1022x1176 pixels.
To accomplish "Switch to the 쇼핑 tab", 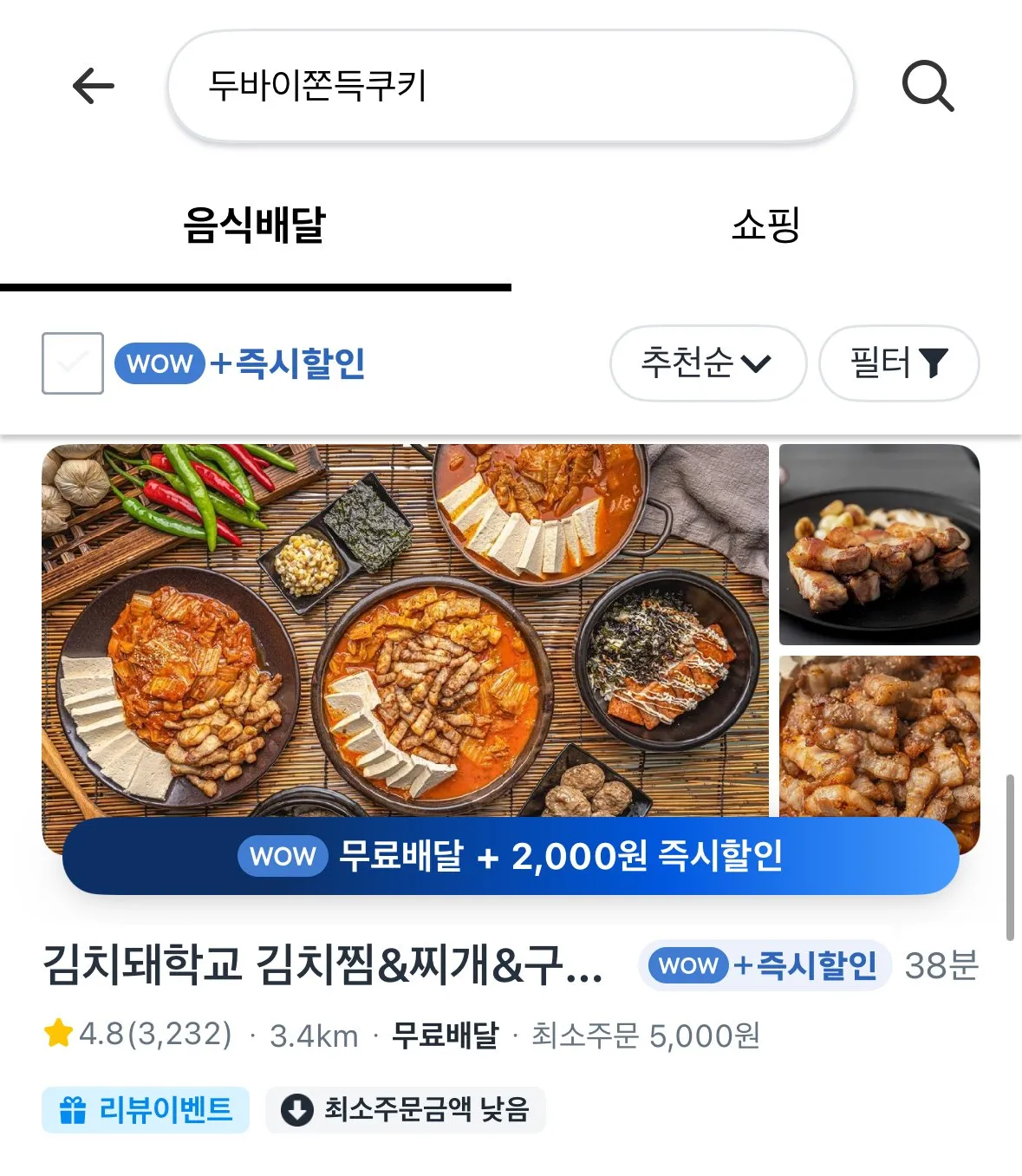I will [766, 224].
